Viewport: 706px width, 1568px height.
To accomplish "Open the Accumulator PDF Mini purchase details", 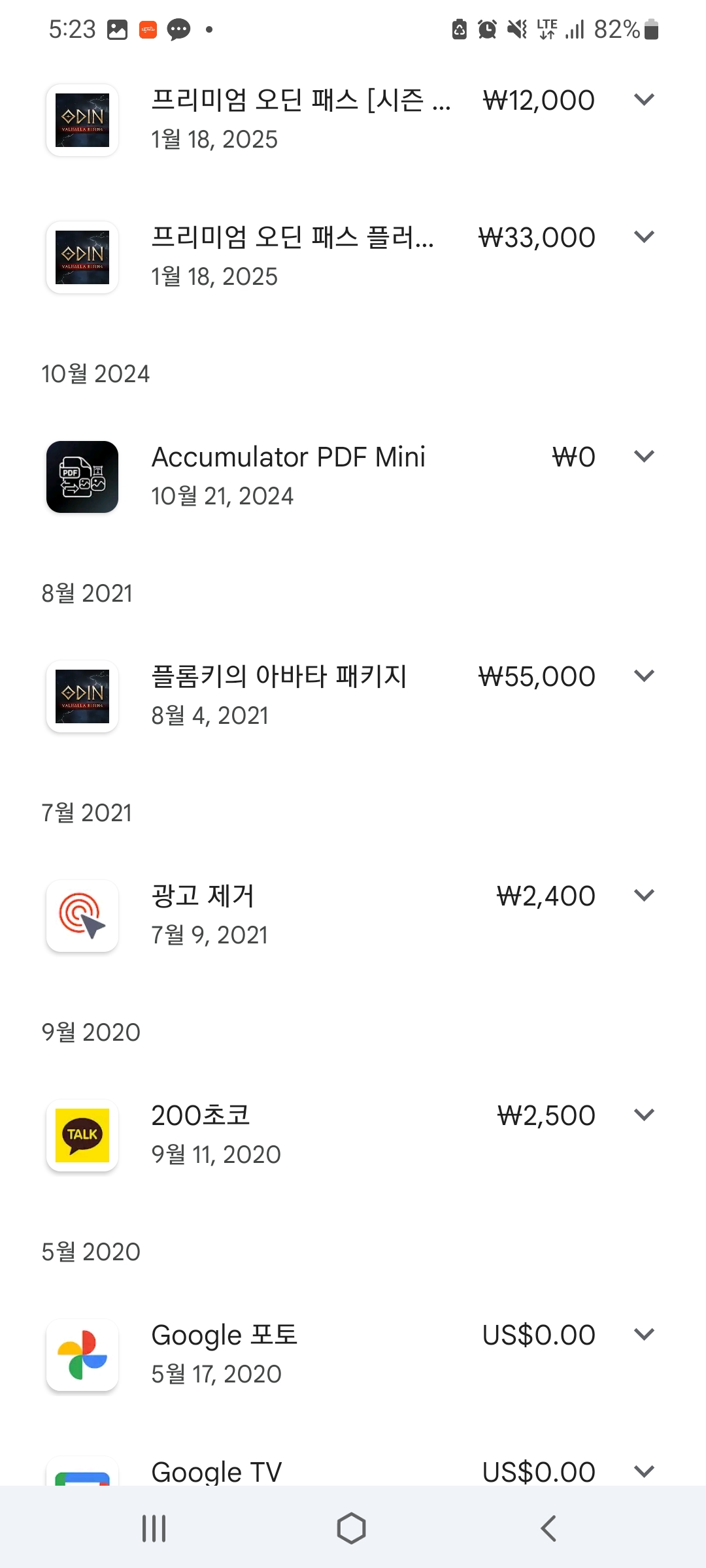I will pyautogui.click(x=288, y=457).
